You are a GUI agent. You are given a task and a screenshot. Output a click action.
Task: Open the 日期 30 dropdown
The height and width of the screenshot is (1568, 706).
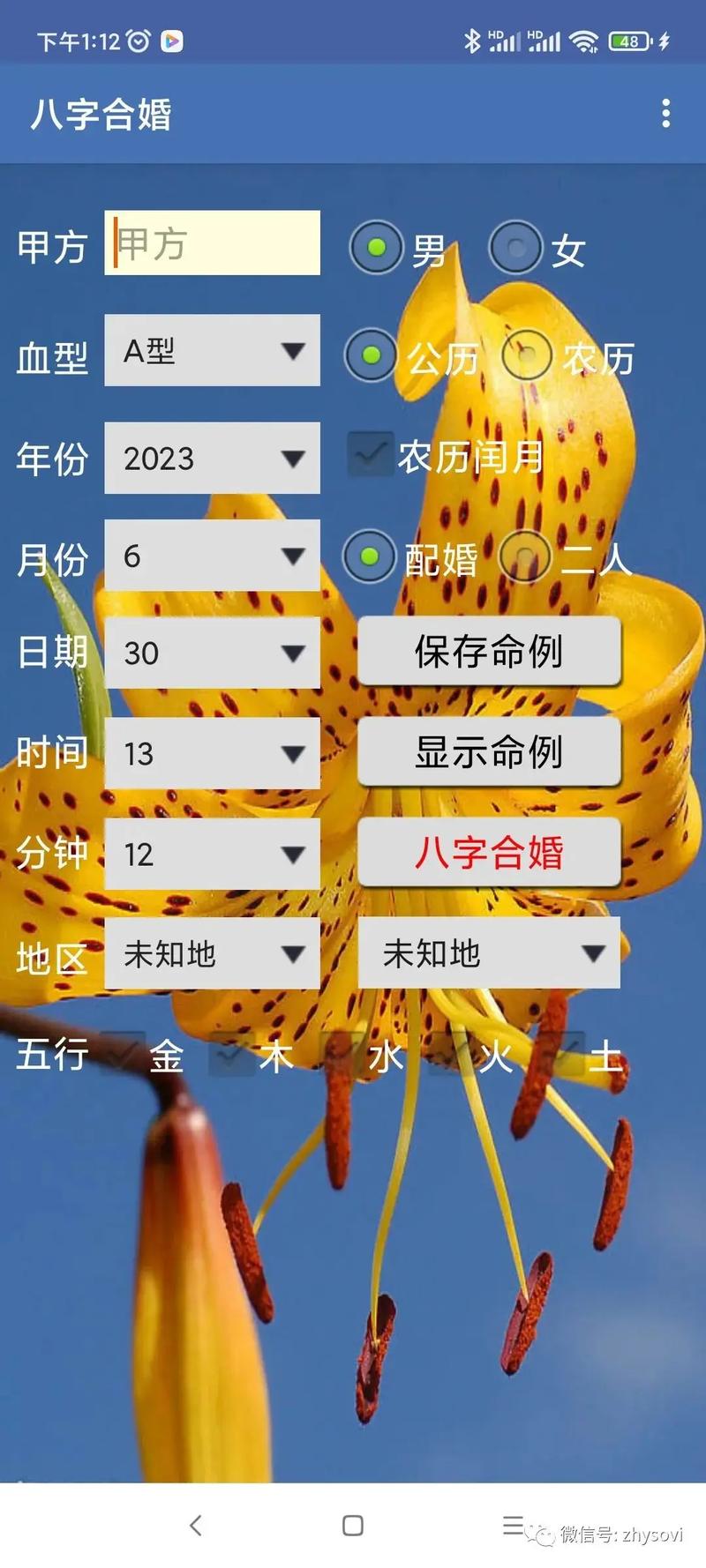pos(212,653)
